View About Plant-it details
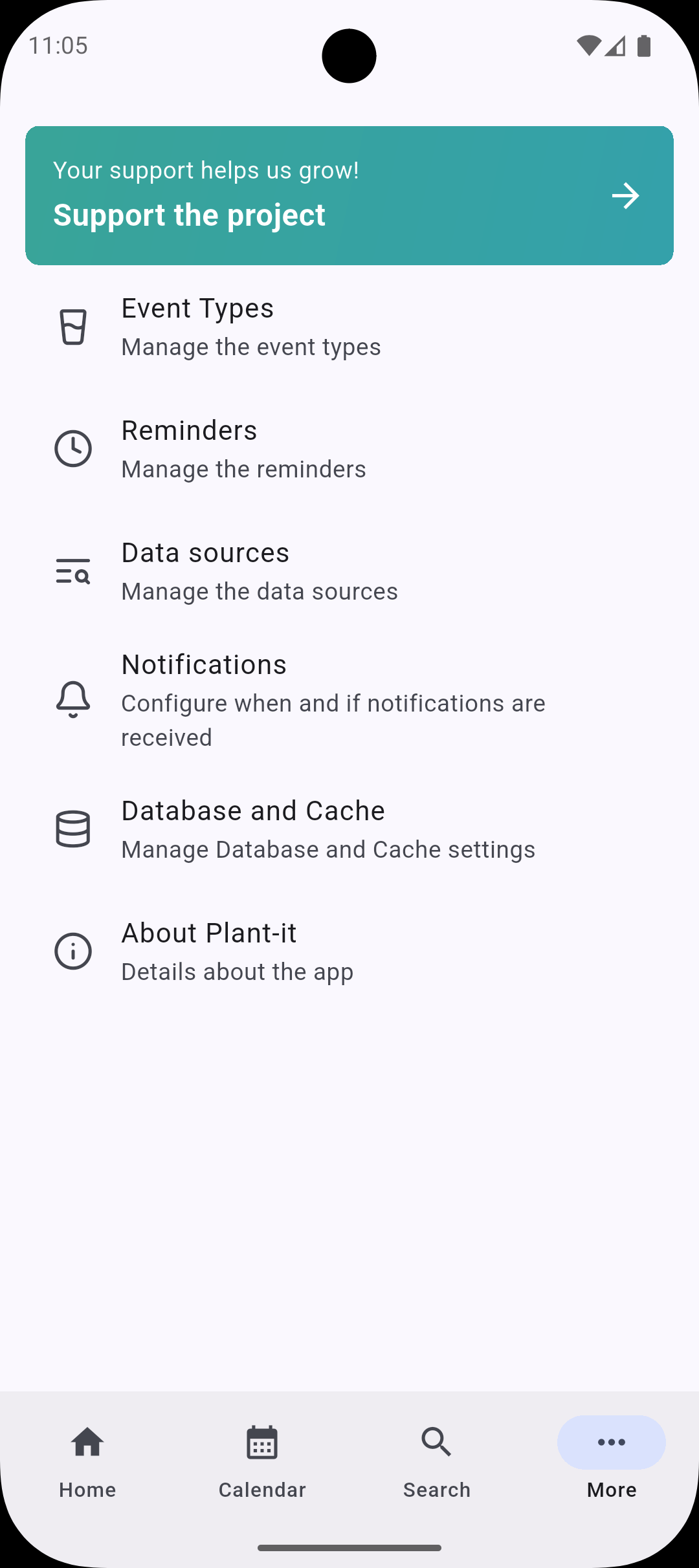The image size is (699, 1568). coord(349,952)
